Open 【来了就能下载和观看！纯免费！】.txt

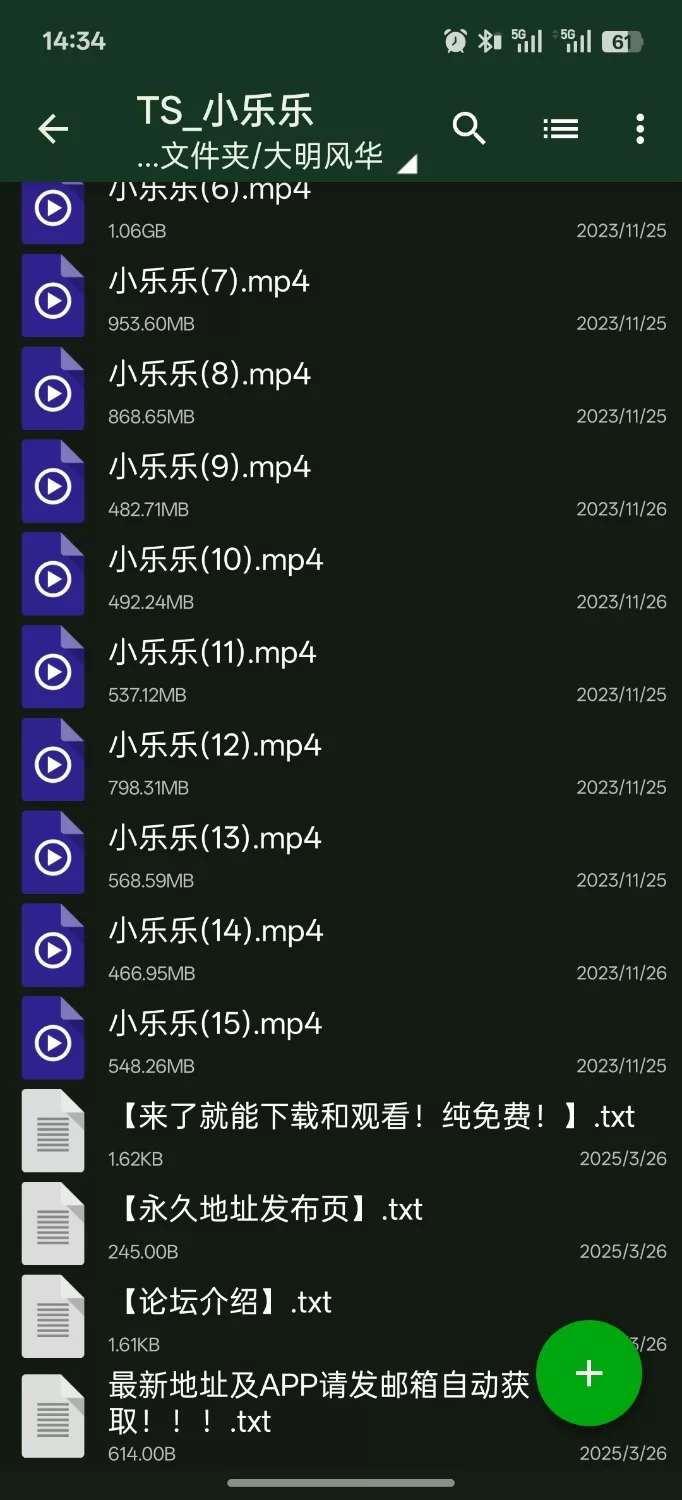370,1118
